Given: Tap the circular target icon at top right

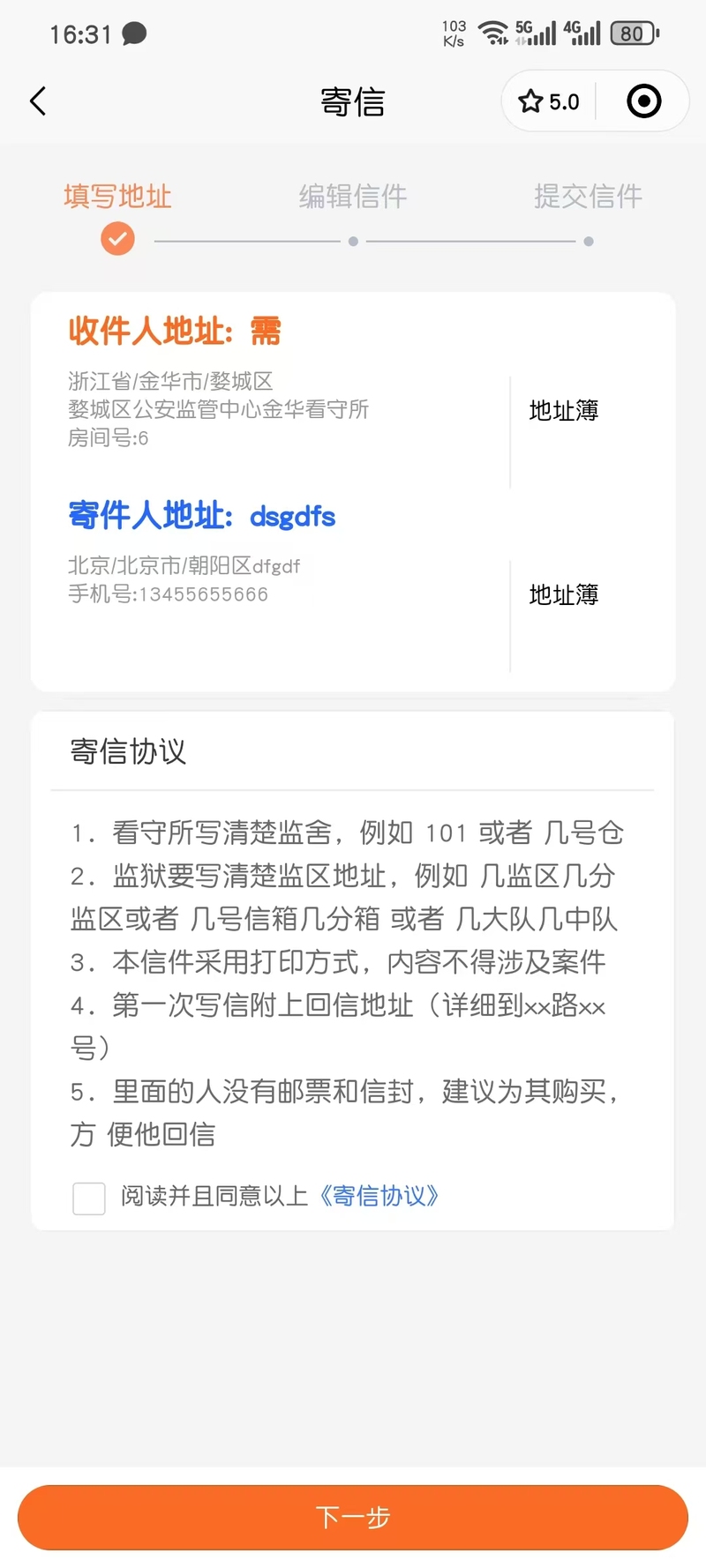Looking at the screenshot, I should tap(644, 101).
